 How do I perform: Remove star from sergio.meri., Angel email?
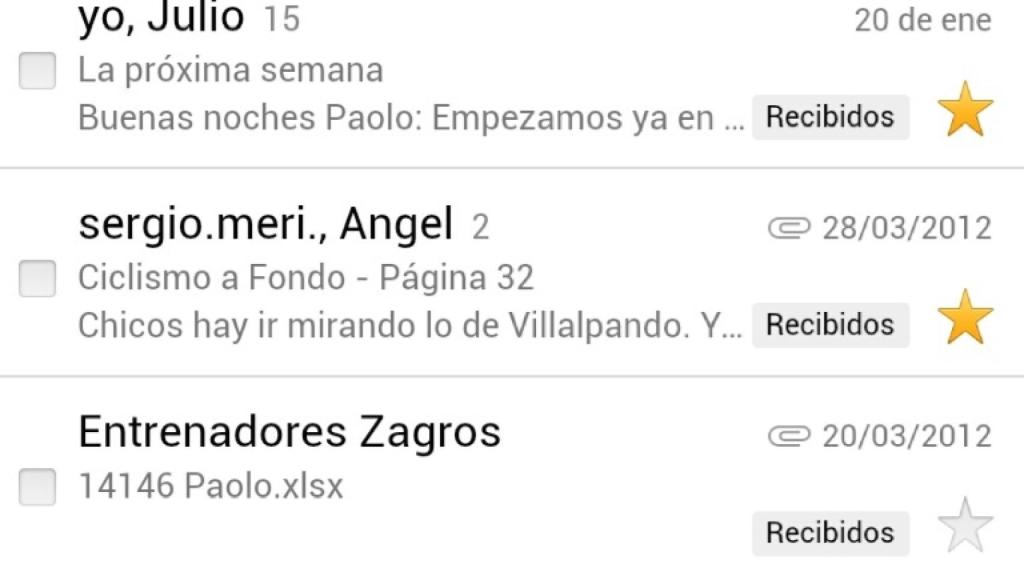point(965,318)
